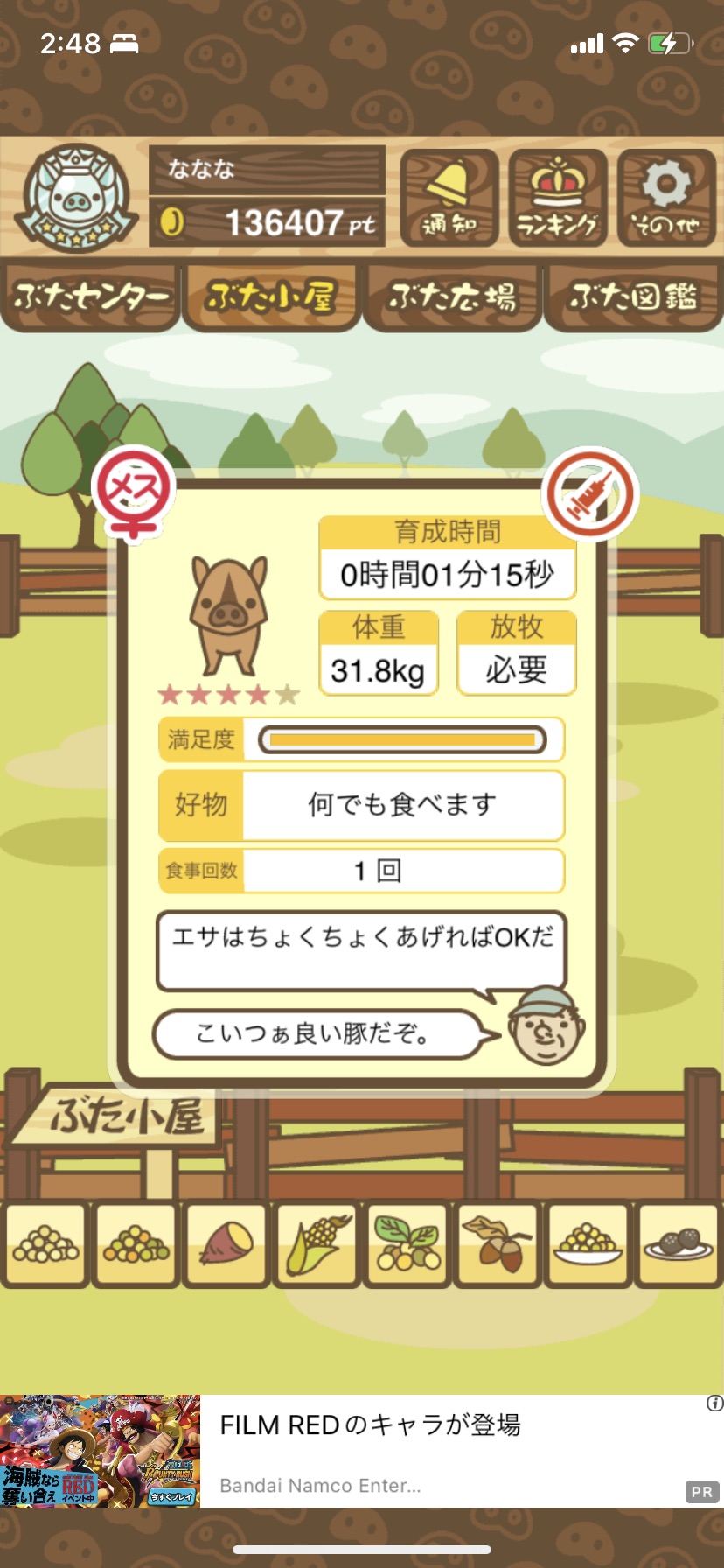The height and width of the screenshot is (1568, 724).
Task: Switch to ぶたセンター tab
Action: click(91, 297)
